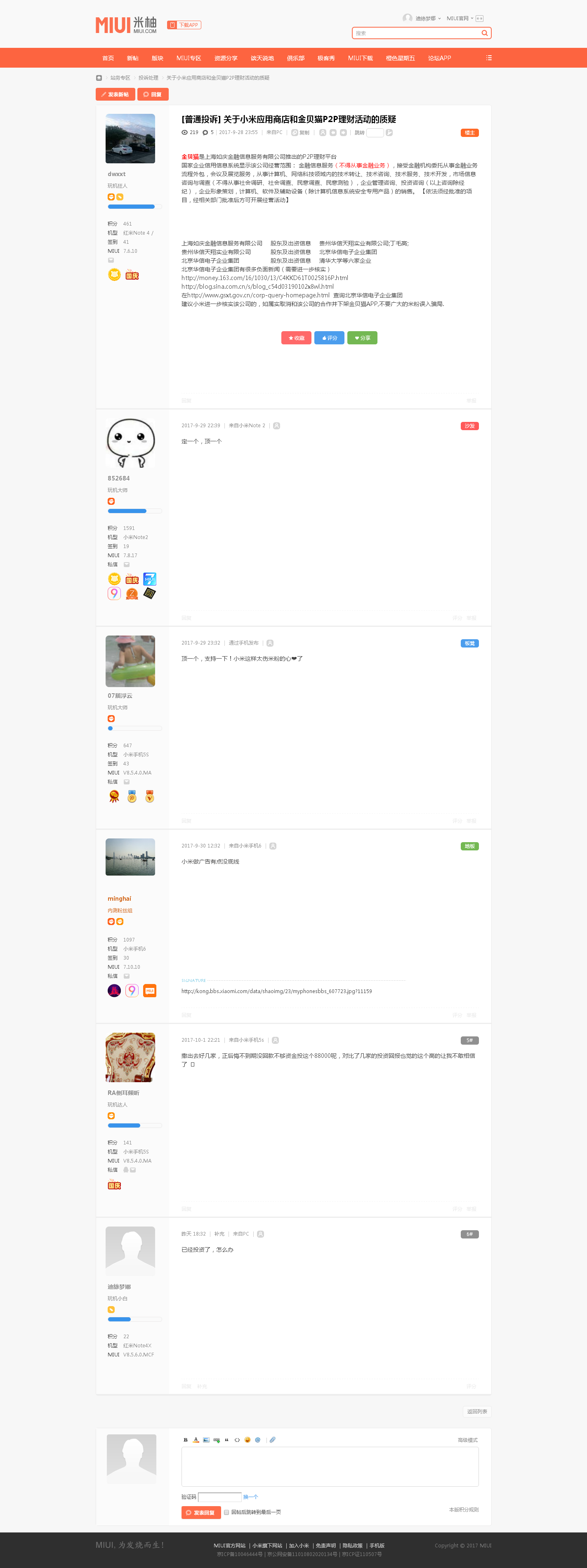This screenshot has width=587, height=1568.
Task: Open 资源分享 navigation item
Action: tap(225, 59)
